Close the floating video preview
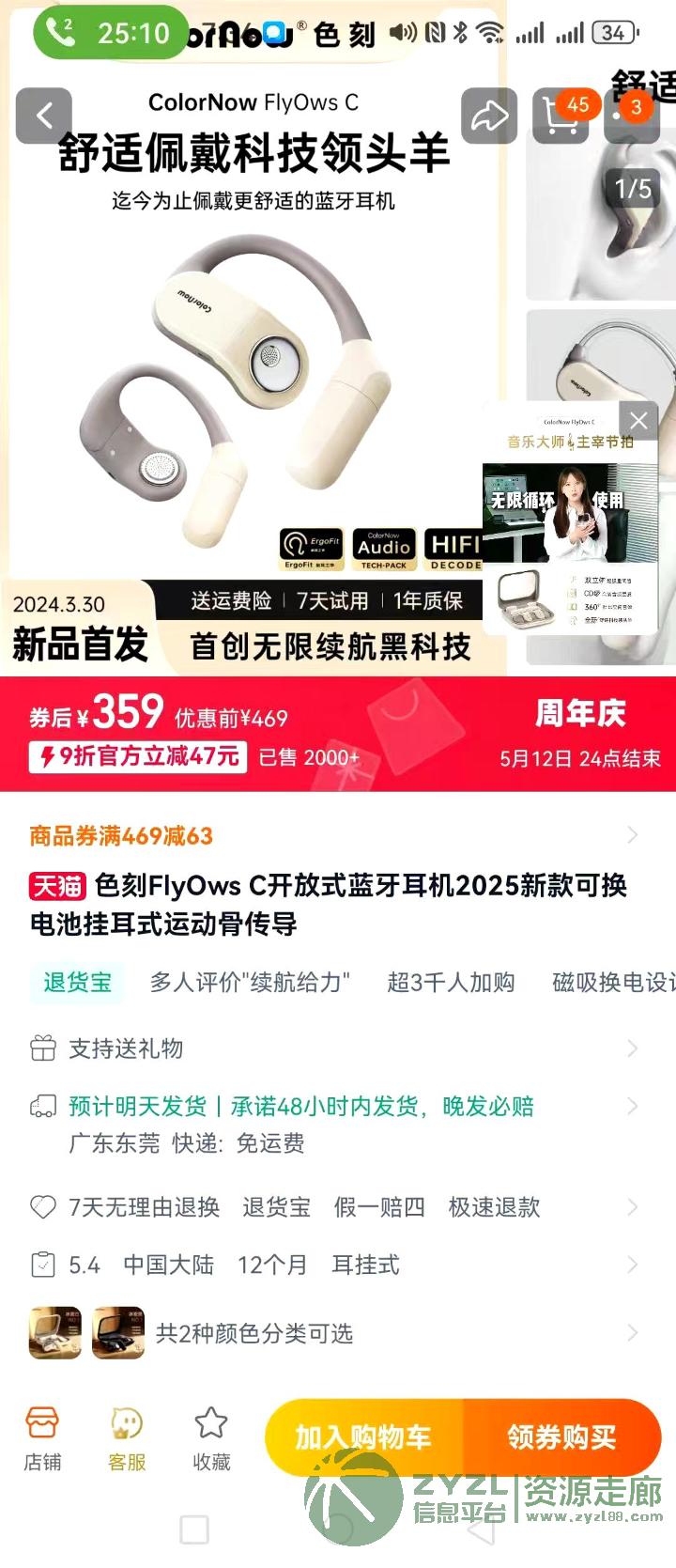 pos(638,420)
